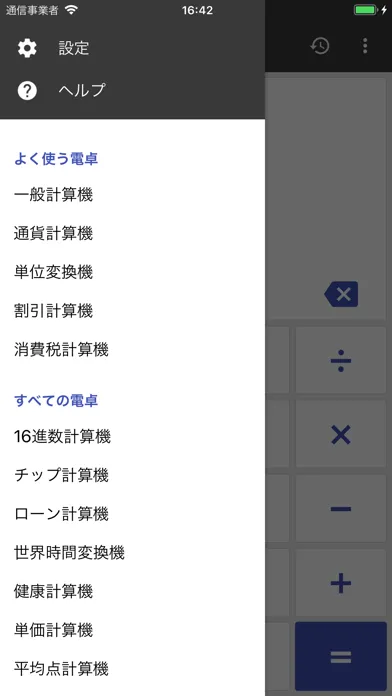Select 一般計算機
Image resolution: width=392 pixels, height=696 pixels.
coord(132,195)
